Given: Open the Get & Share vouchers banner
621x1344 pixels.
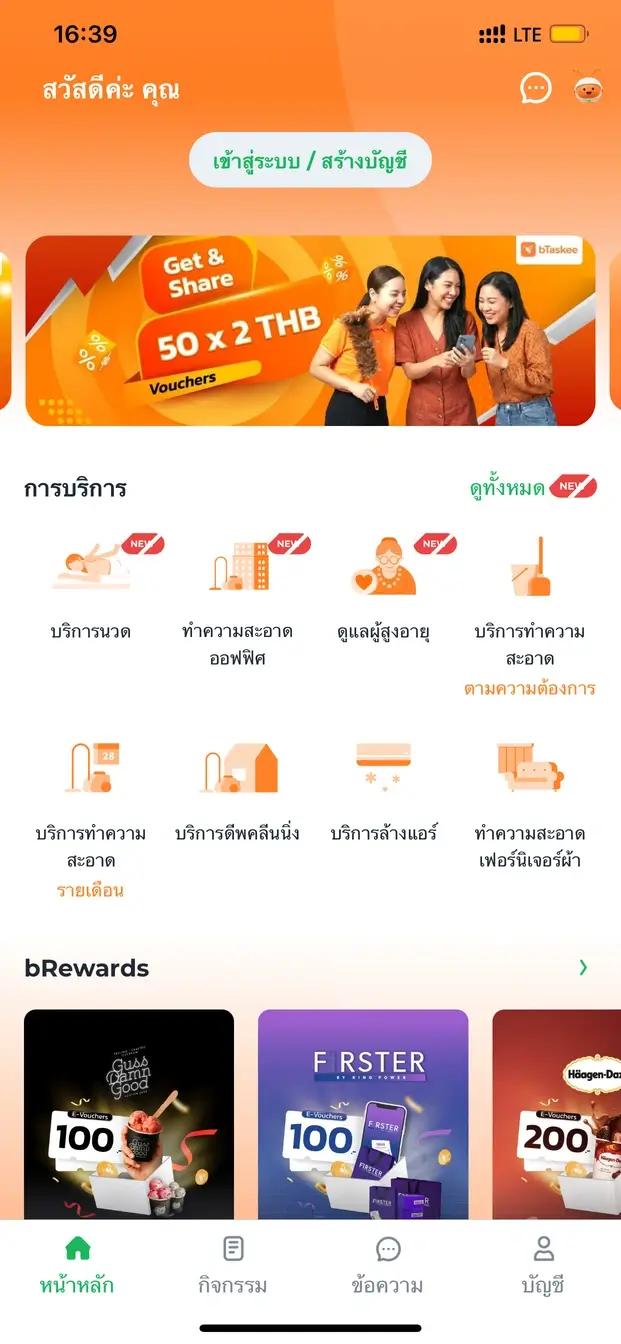Looking at the screenshot, I should [x=310, y=331].
